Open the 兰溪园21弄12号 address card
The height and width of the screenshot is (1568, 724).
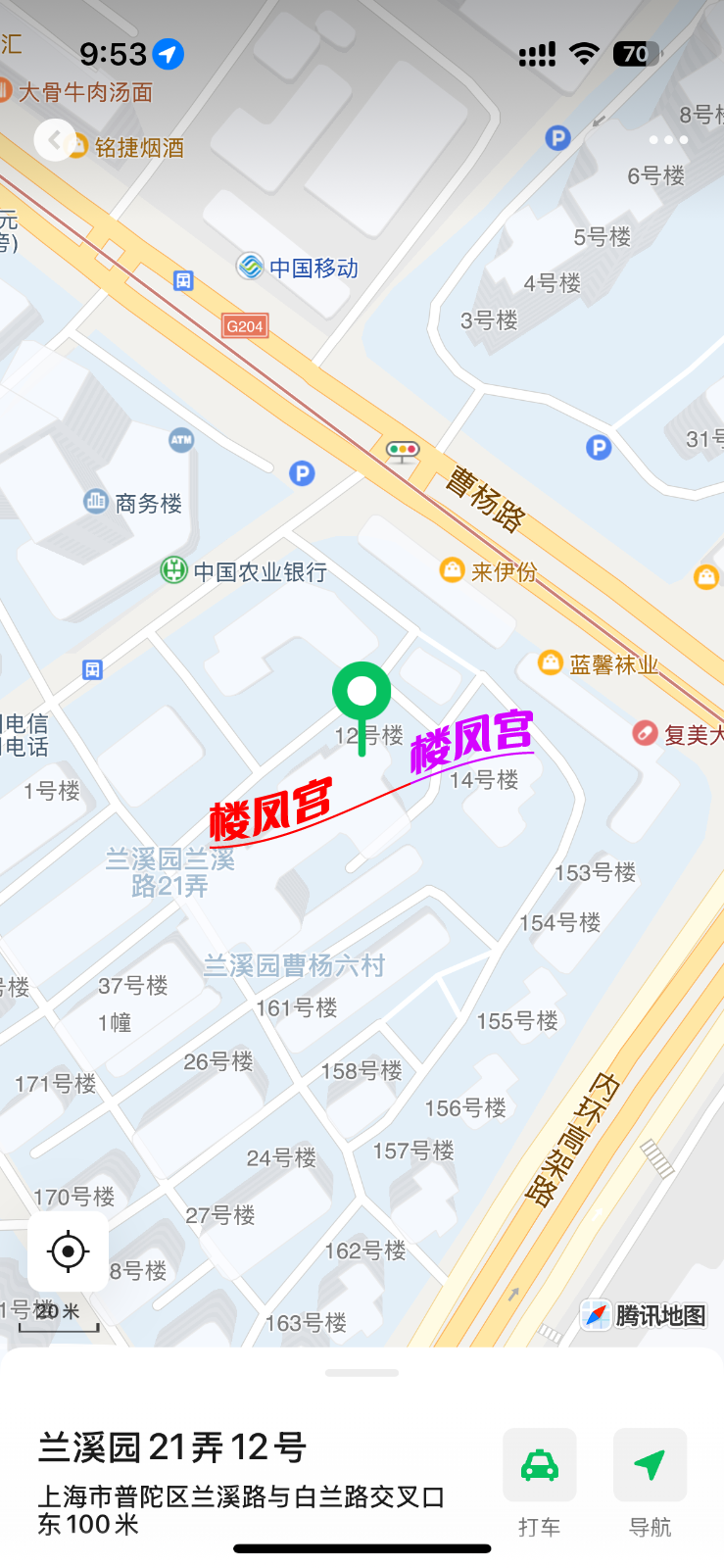click(x=172, y=1447)
